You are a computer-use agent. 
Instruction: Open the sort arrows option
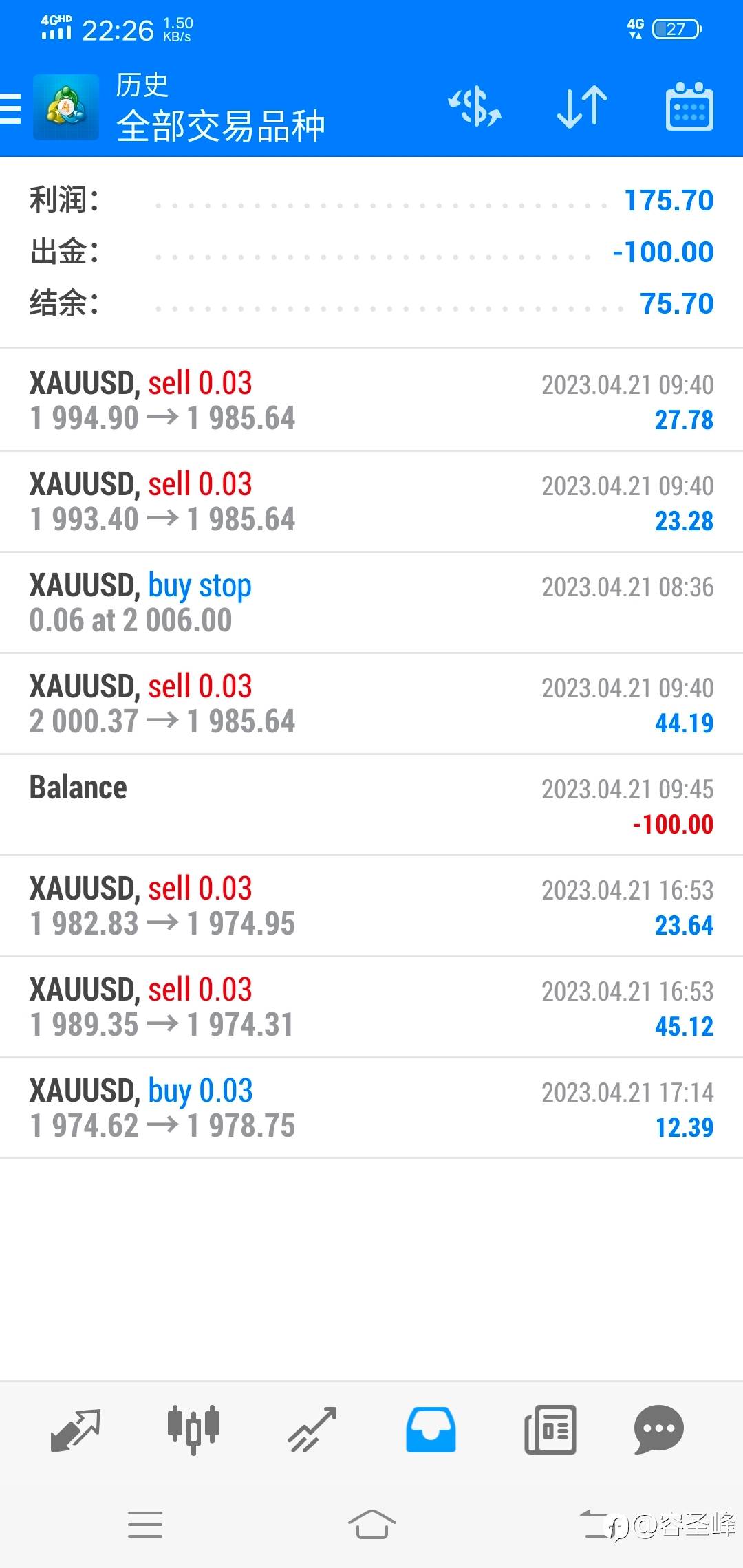pyautogui.click(x=582, y=107)
